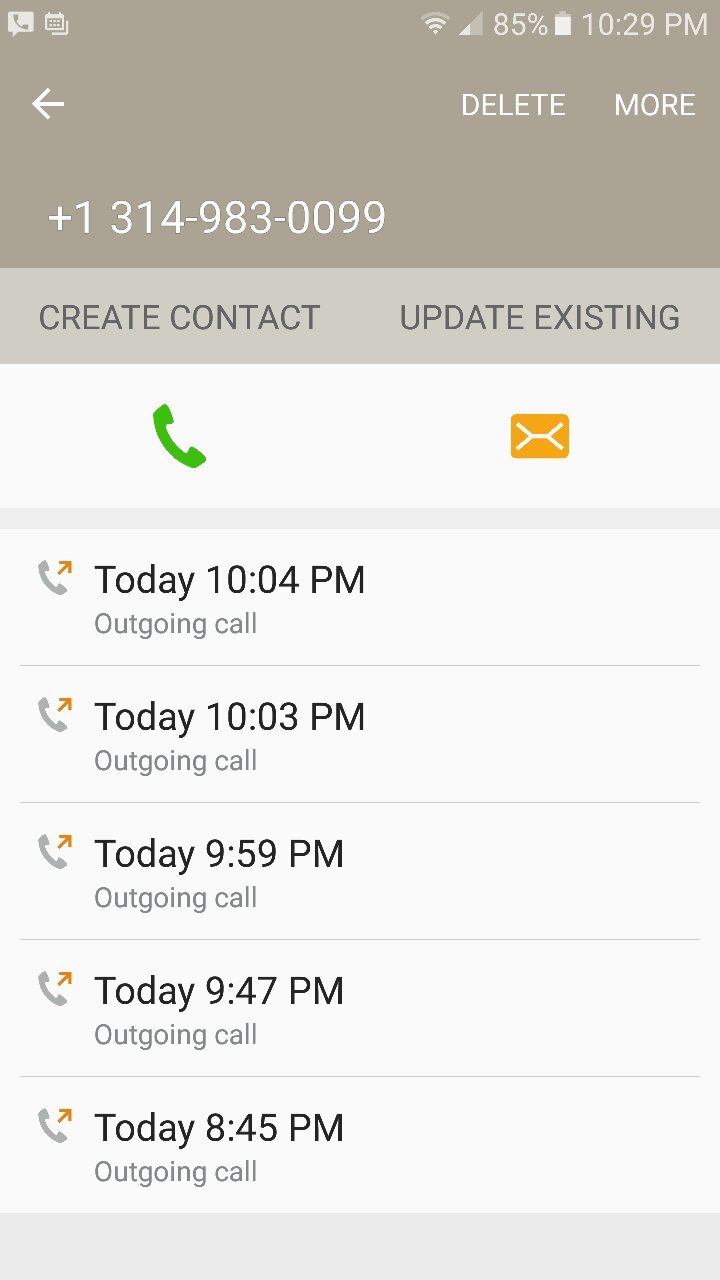Create contact for this number
The height and width of the screenshot is (1280, 720).
pos(179,317)
